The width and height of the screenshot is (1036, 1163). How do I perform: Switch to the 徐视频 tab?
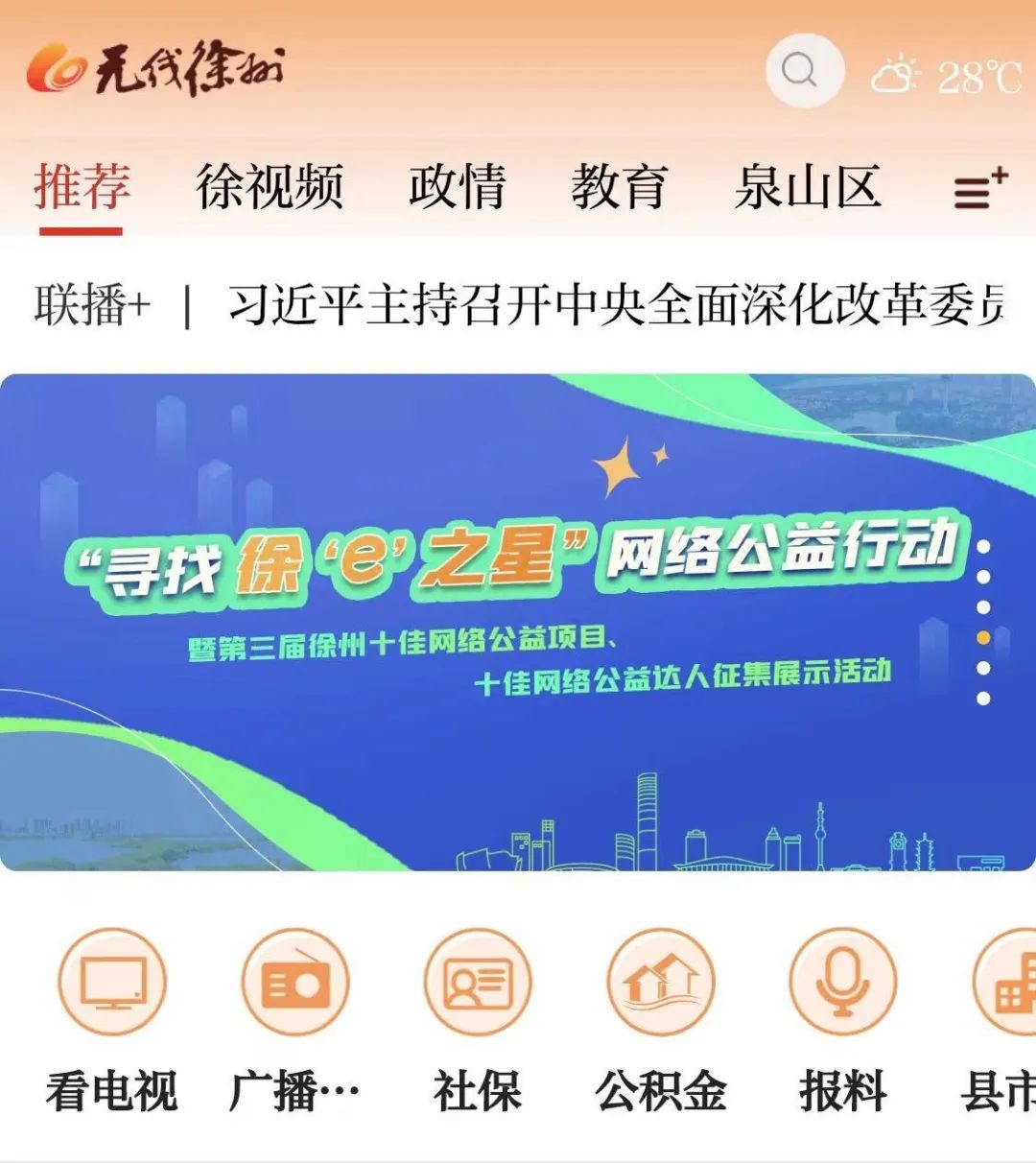tap(270, 186)
